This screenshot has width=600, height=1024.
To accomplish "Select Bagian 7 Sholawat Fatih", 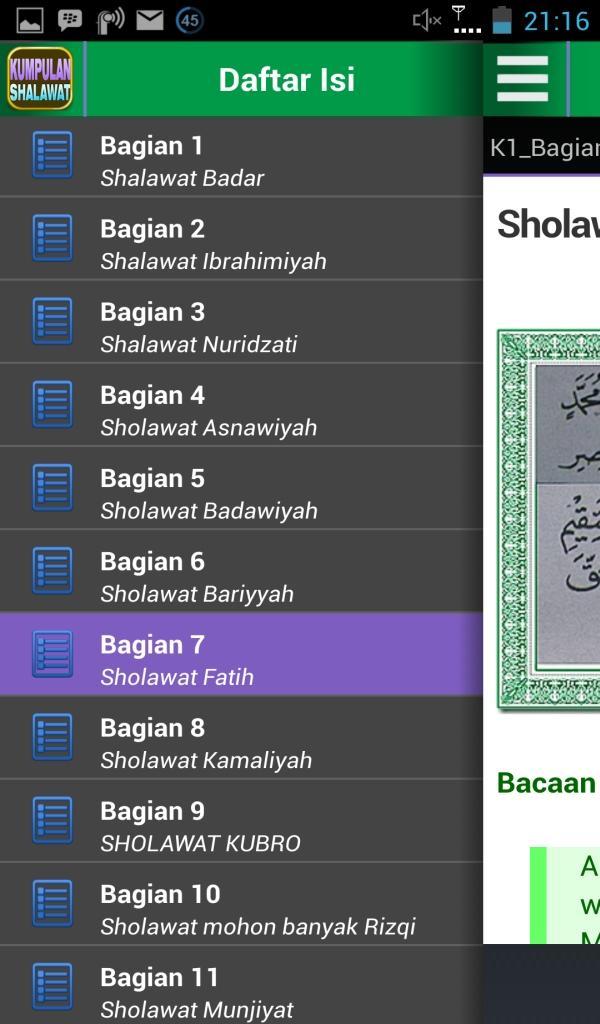I will point(240,658).
